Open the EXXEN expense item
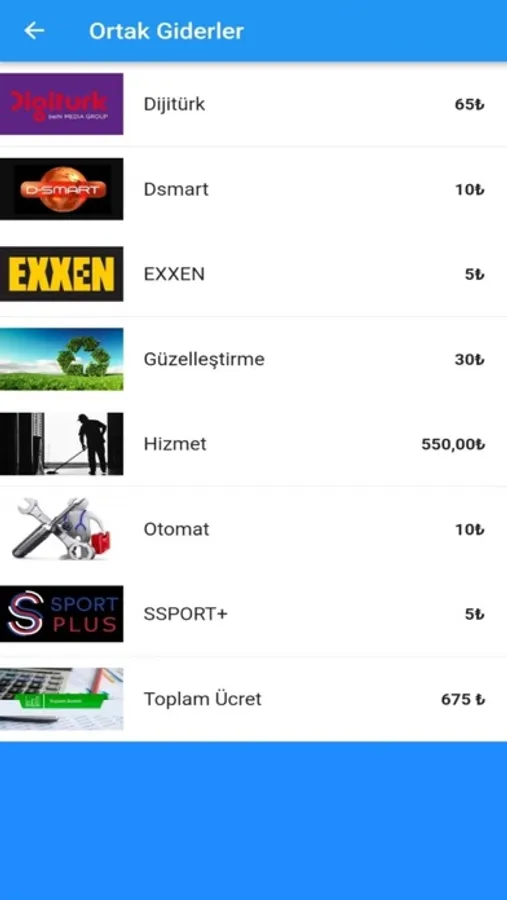Image resolution: width=507 pixels, height=900 pixels. tap(253, 274)
